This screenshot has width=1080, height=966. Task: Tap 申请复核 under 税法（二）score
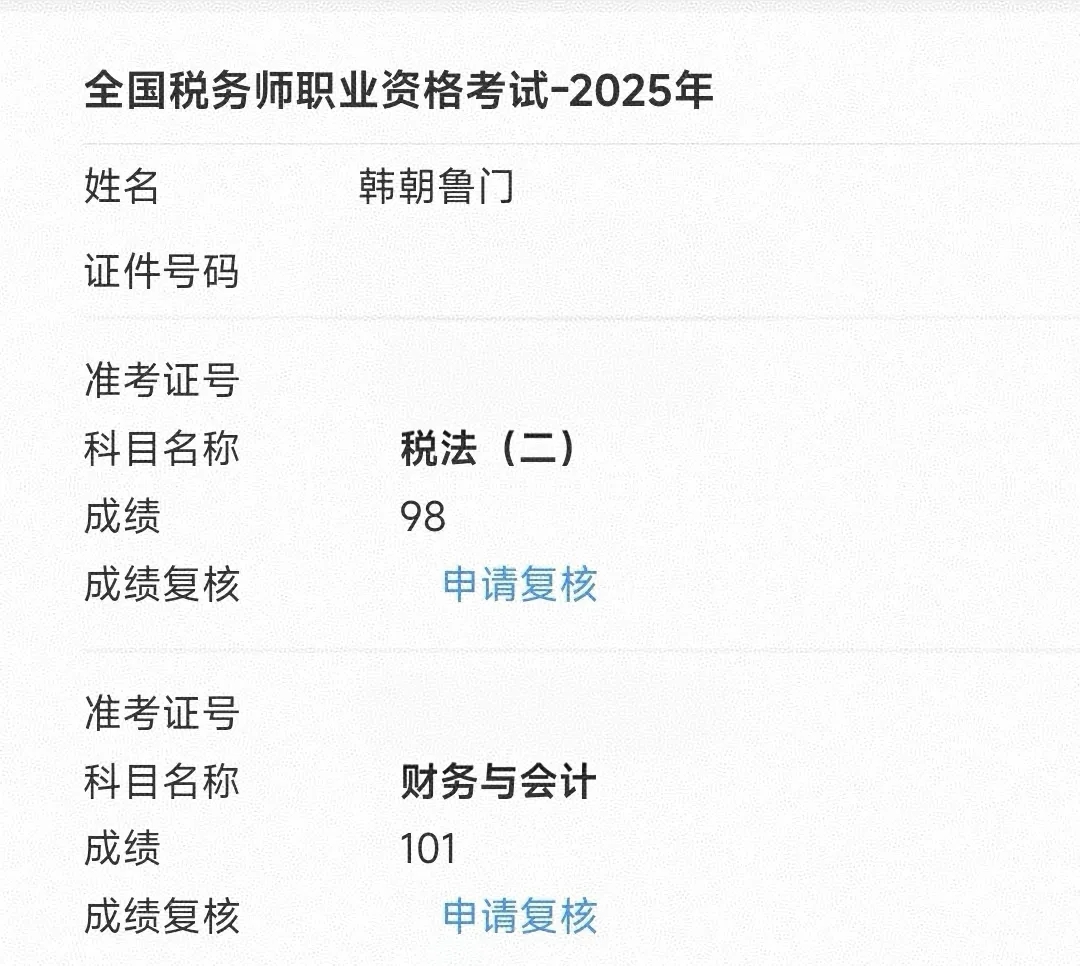click(519, 585)
